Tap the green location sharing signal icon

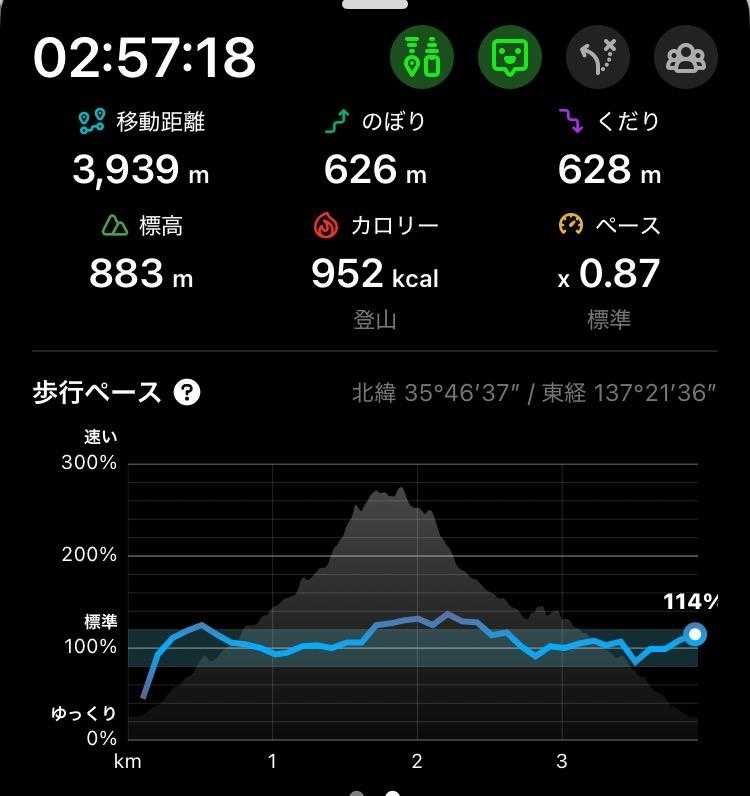pyautogui.click(x=422, y=56)
